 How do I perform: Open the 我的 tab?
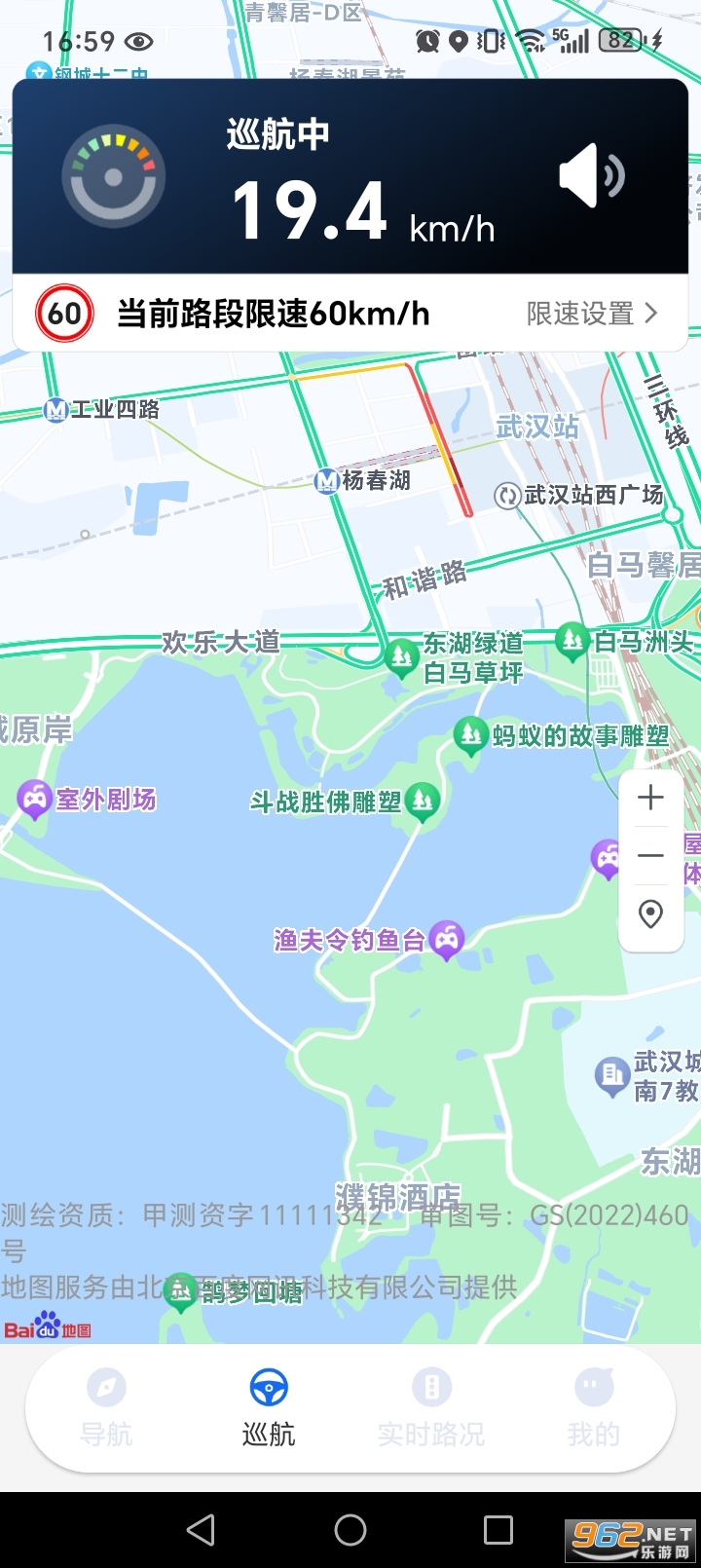point(593,1402)
